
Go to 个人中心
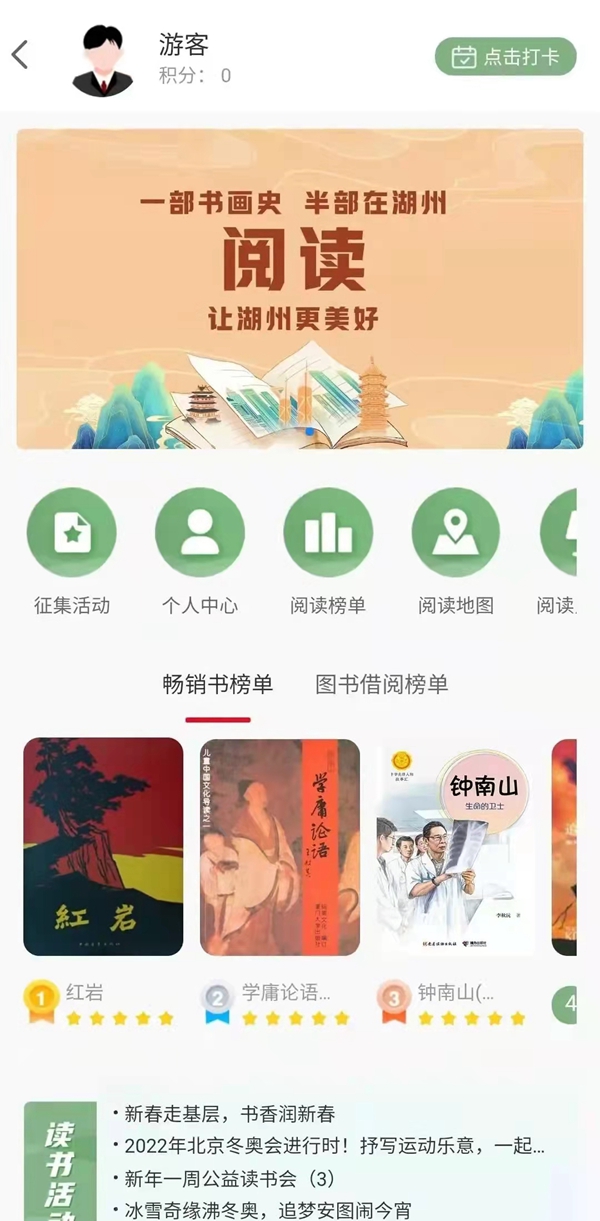click(200, 533)
